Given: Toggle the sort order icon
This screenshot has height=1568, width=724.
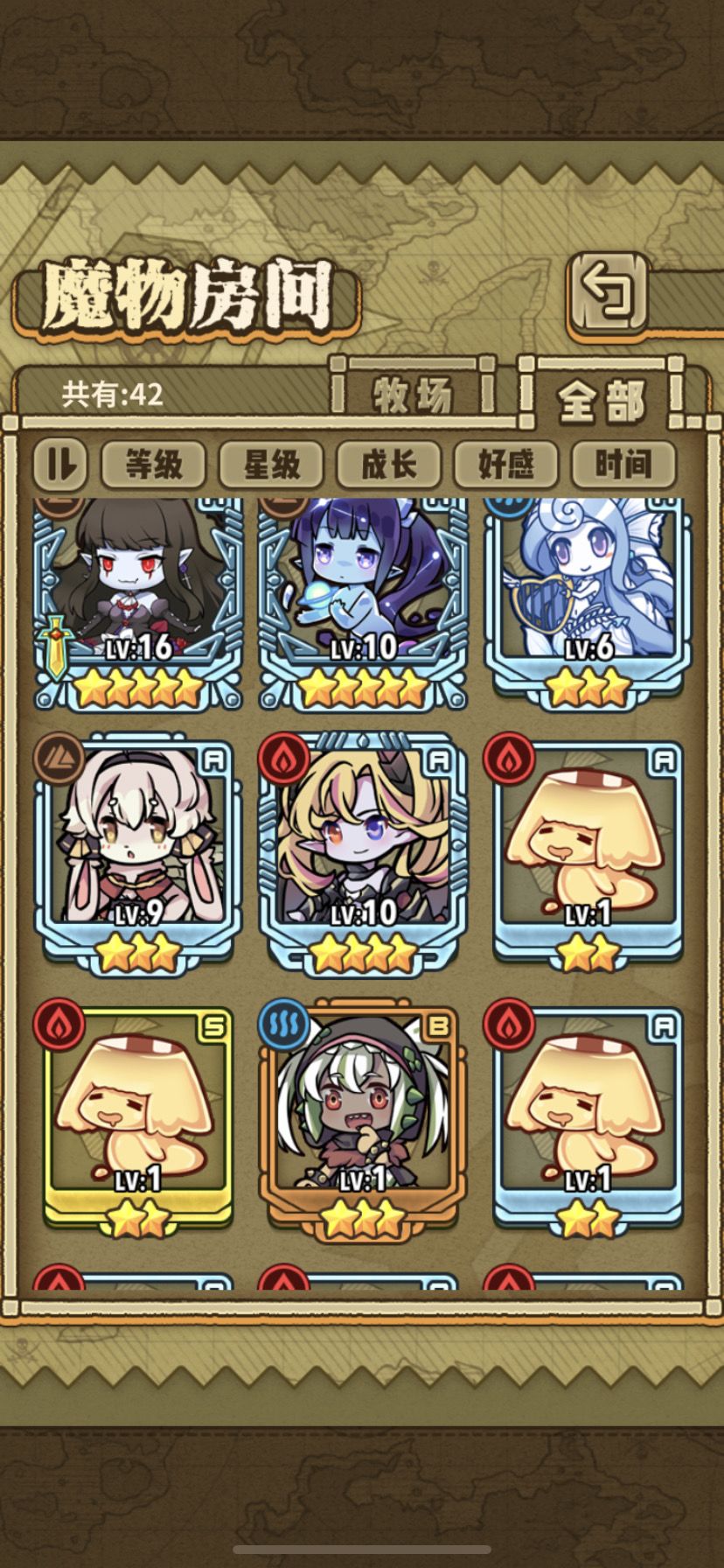Looking at the screenshot, I should [x=60, y=464].
